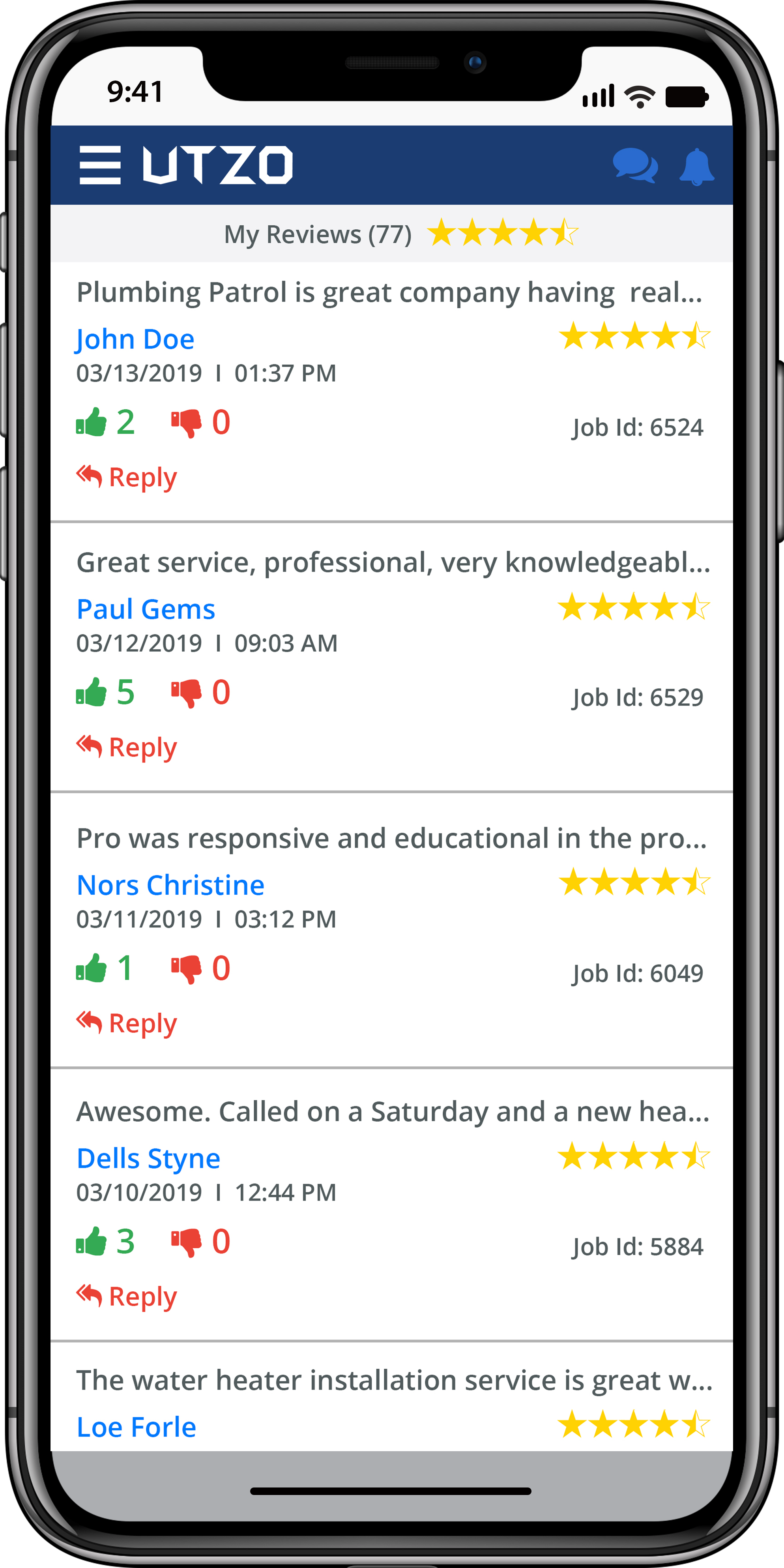Open the notifications bell
This screenshot has height=1568, width=784.
tap(696, 166)
